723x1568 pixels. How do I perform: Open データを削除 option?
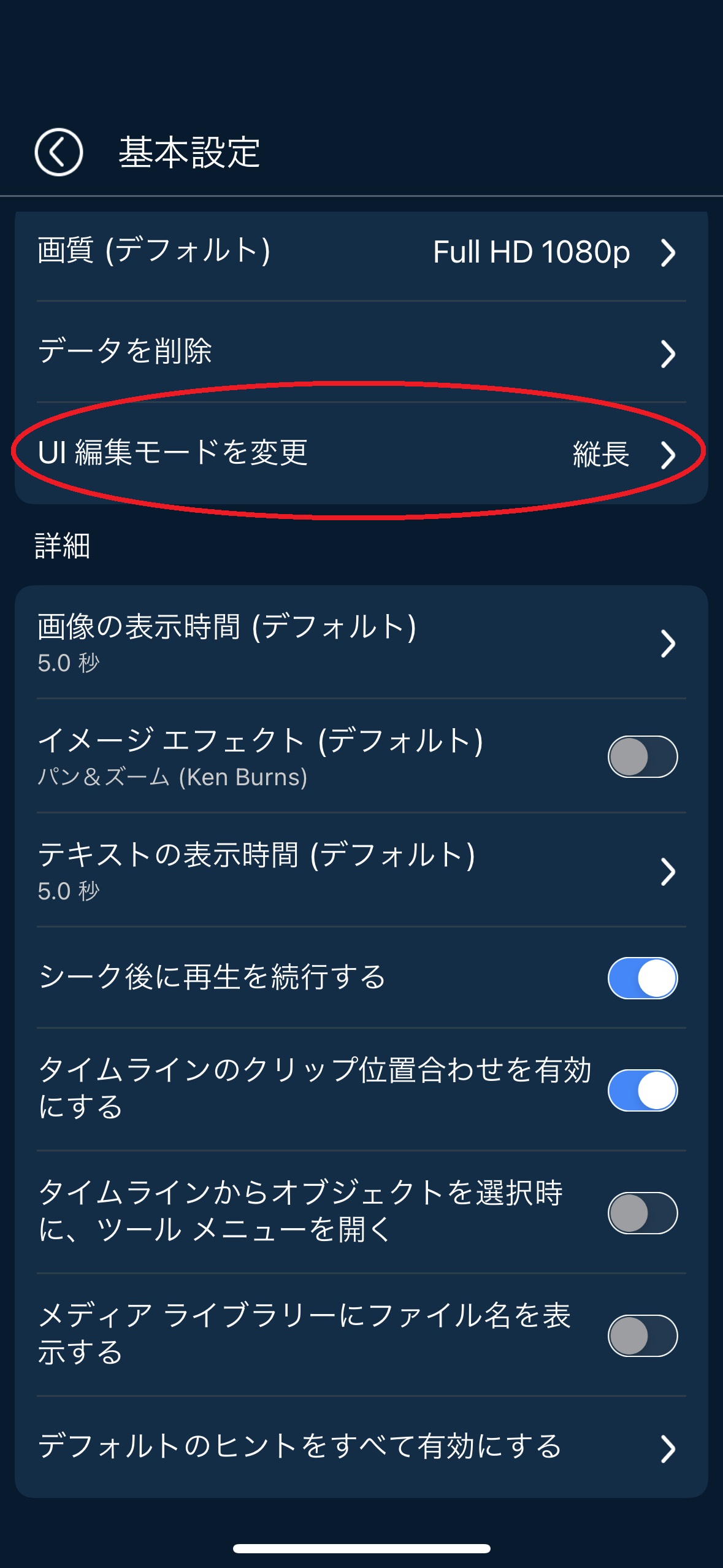pyautogui.click(x=361, y=352)
